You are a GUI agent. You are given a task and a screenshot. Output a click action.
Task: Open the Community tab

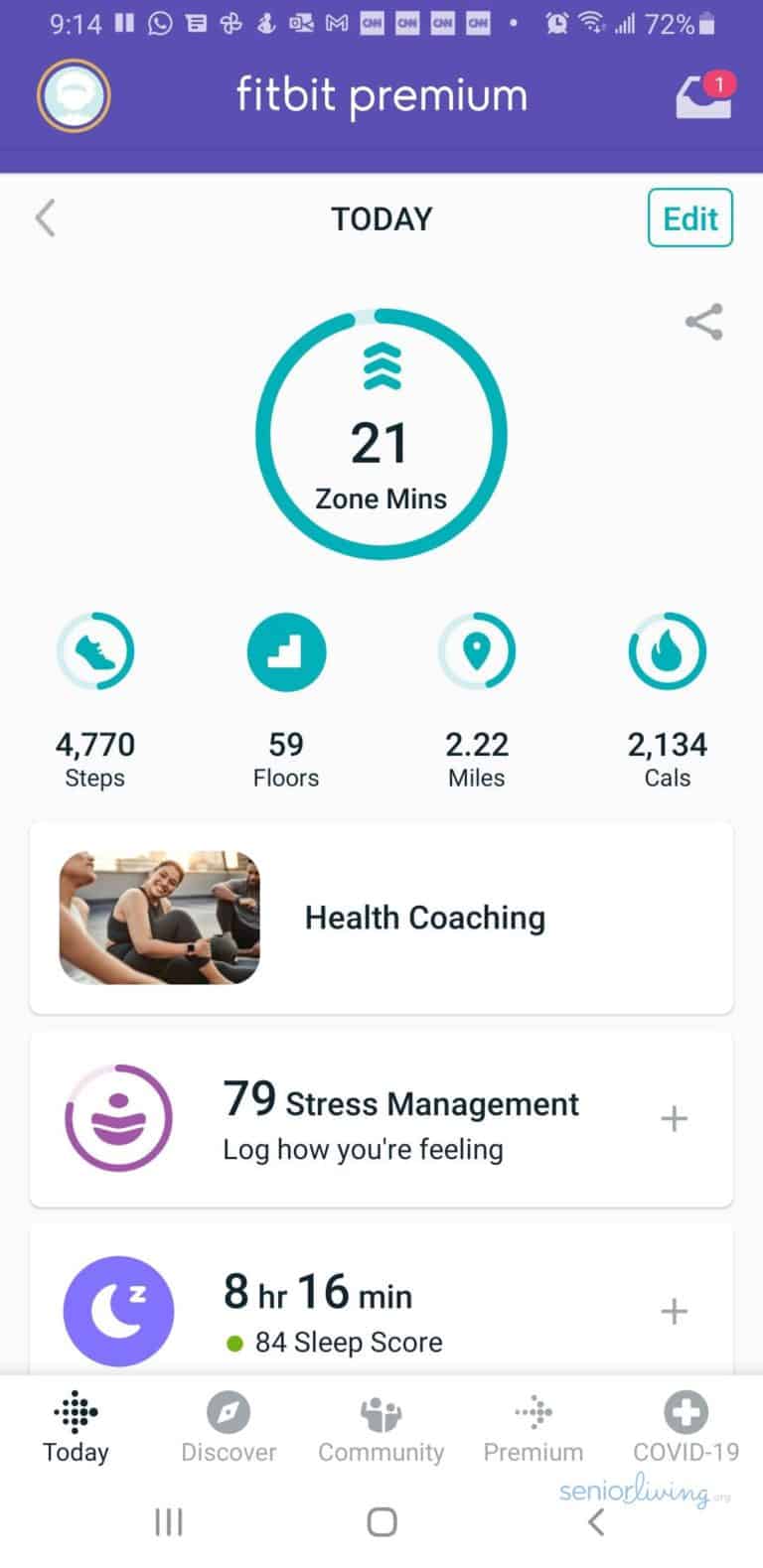pos(381,1426)
